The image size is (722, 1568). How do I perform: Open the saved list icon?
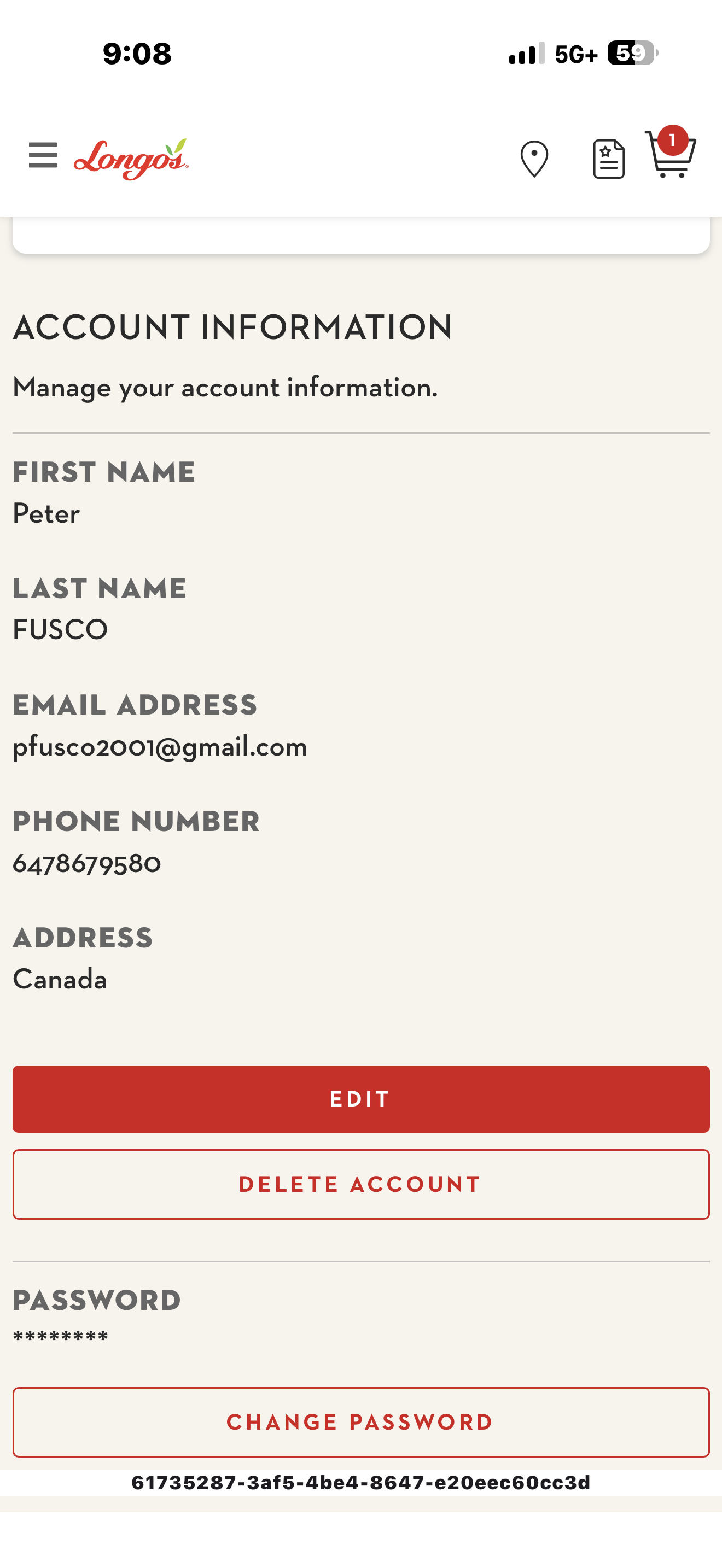click(608, 160)
